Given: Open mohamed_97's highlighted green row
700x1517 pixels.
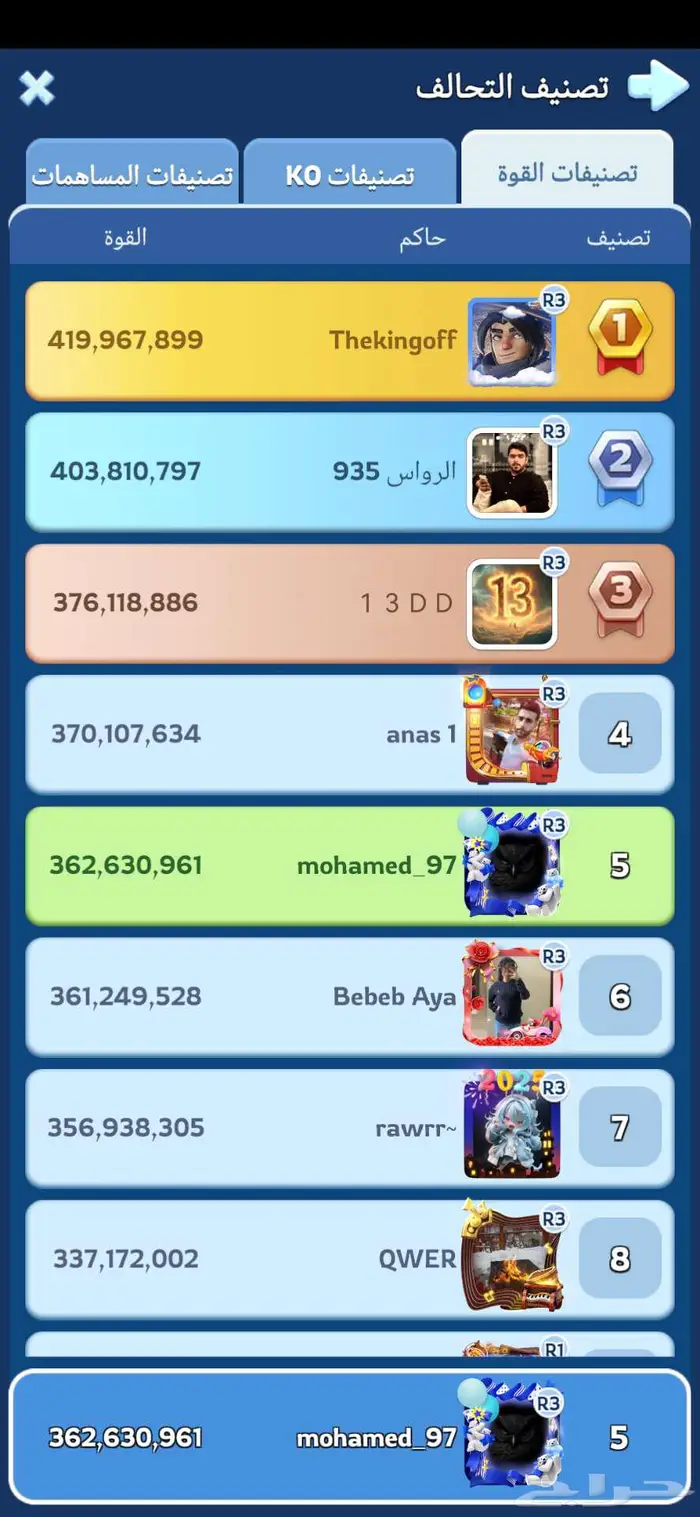Looking at the screenshot, I should click(x=300, y=865).
